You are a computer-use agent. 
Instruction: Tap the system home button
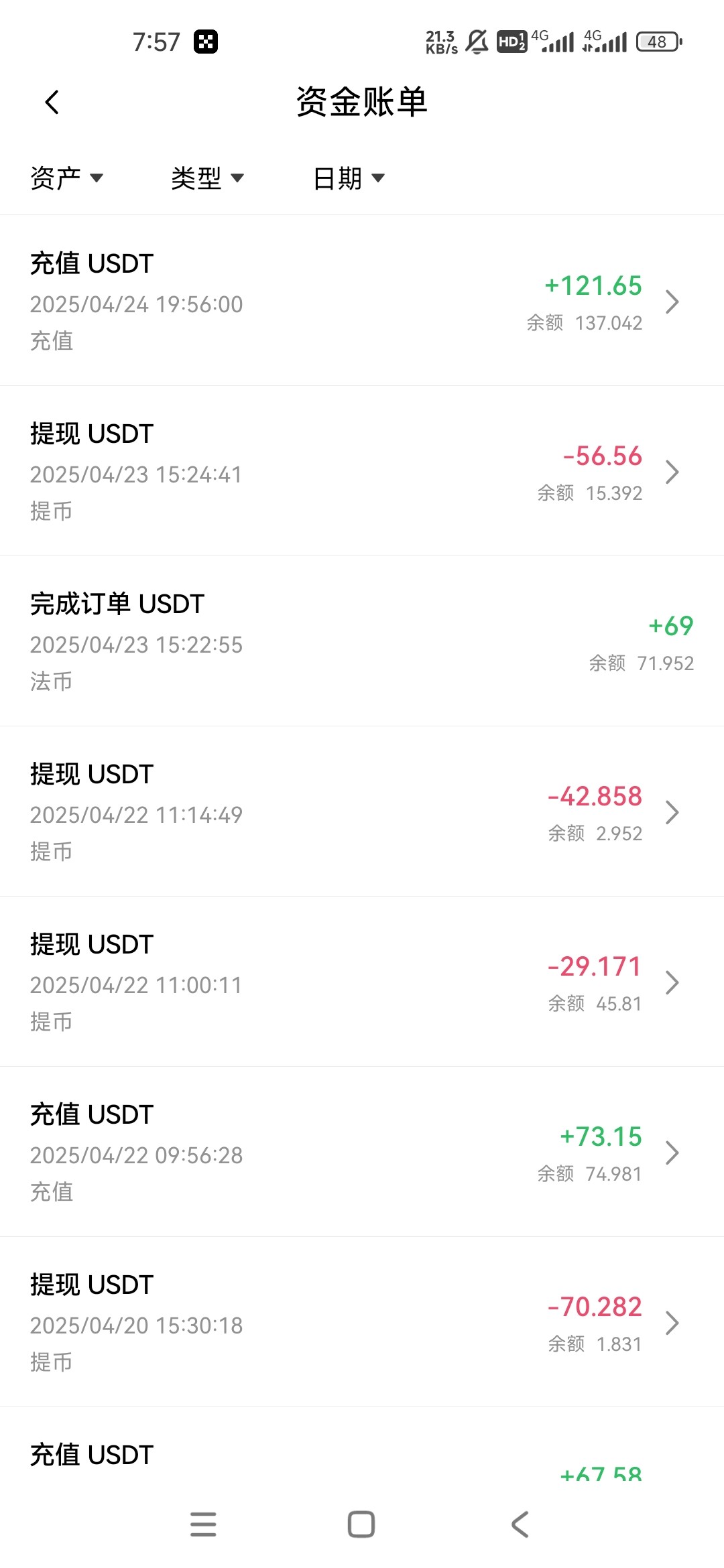tap(361, 1524)
